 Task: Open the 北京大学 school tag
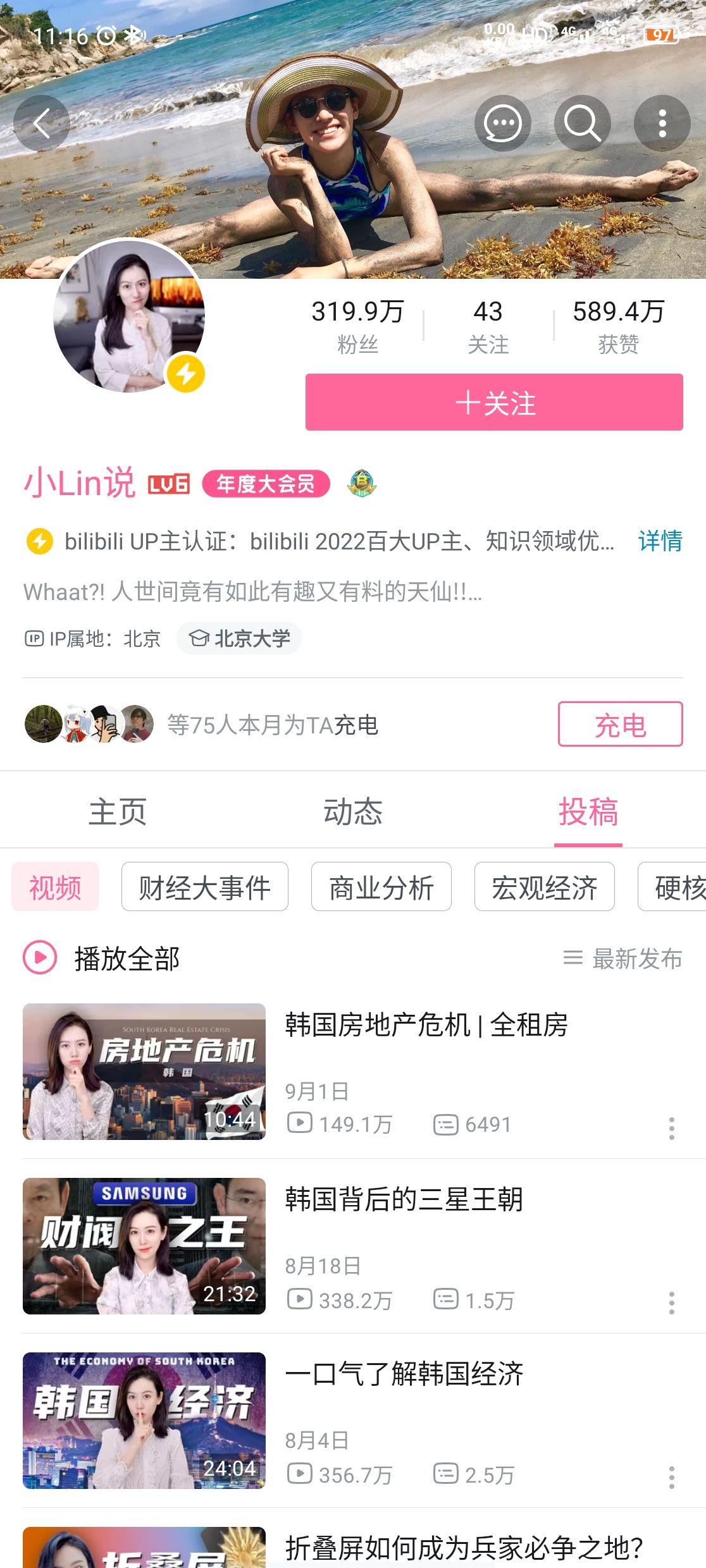pyautogui.click(x=239, y=639)
